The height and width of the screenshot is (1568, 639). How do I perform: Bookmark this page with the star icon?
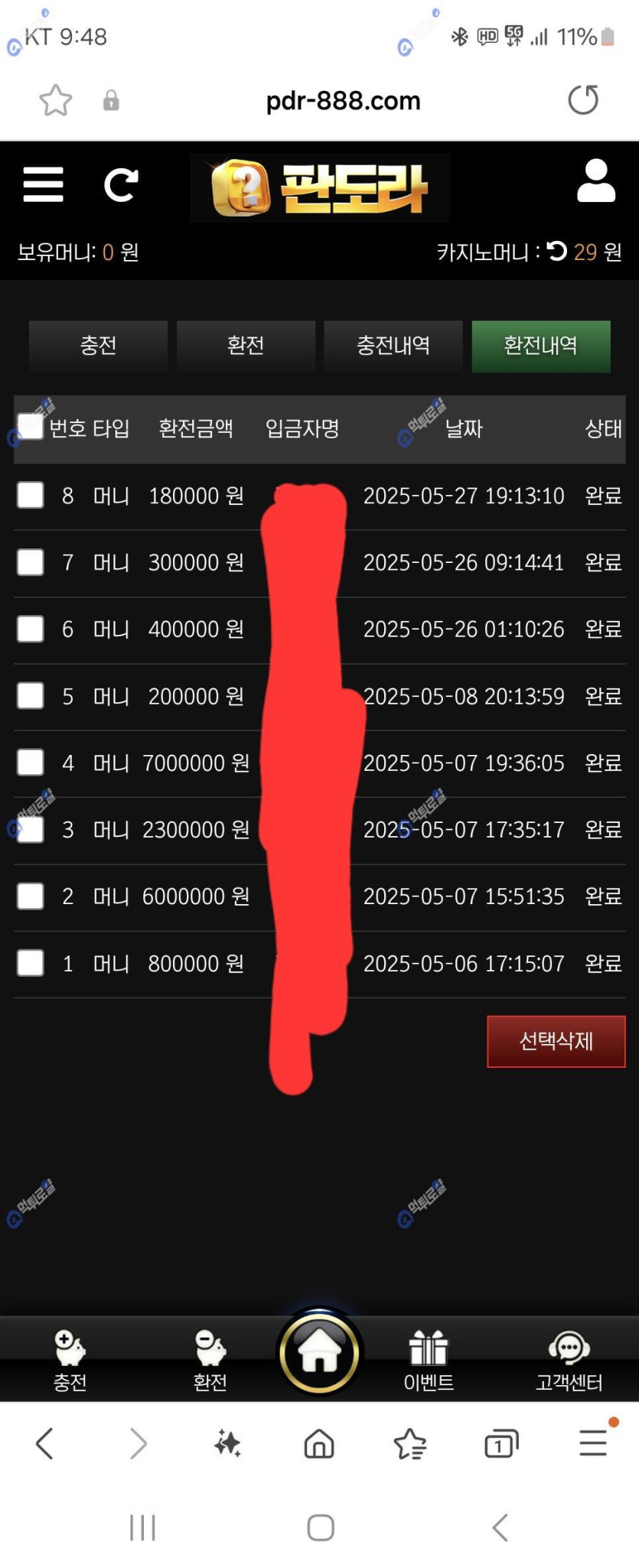56,100
